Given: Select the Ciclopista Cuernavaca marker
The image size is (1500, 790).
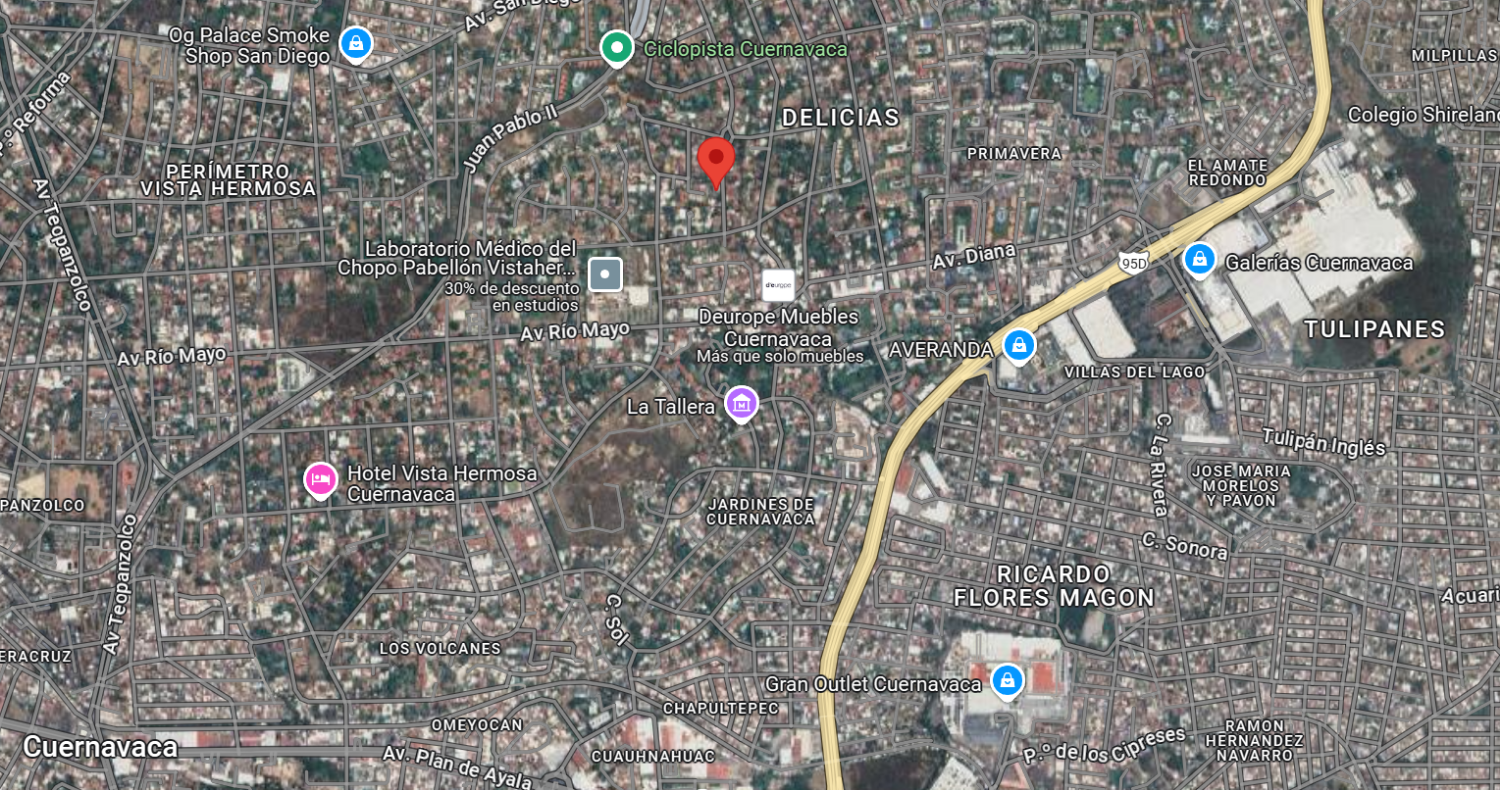Looking at the screenshot, I should pos(616,47).
